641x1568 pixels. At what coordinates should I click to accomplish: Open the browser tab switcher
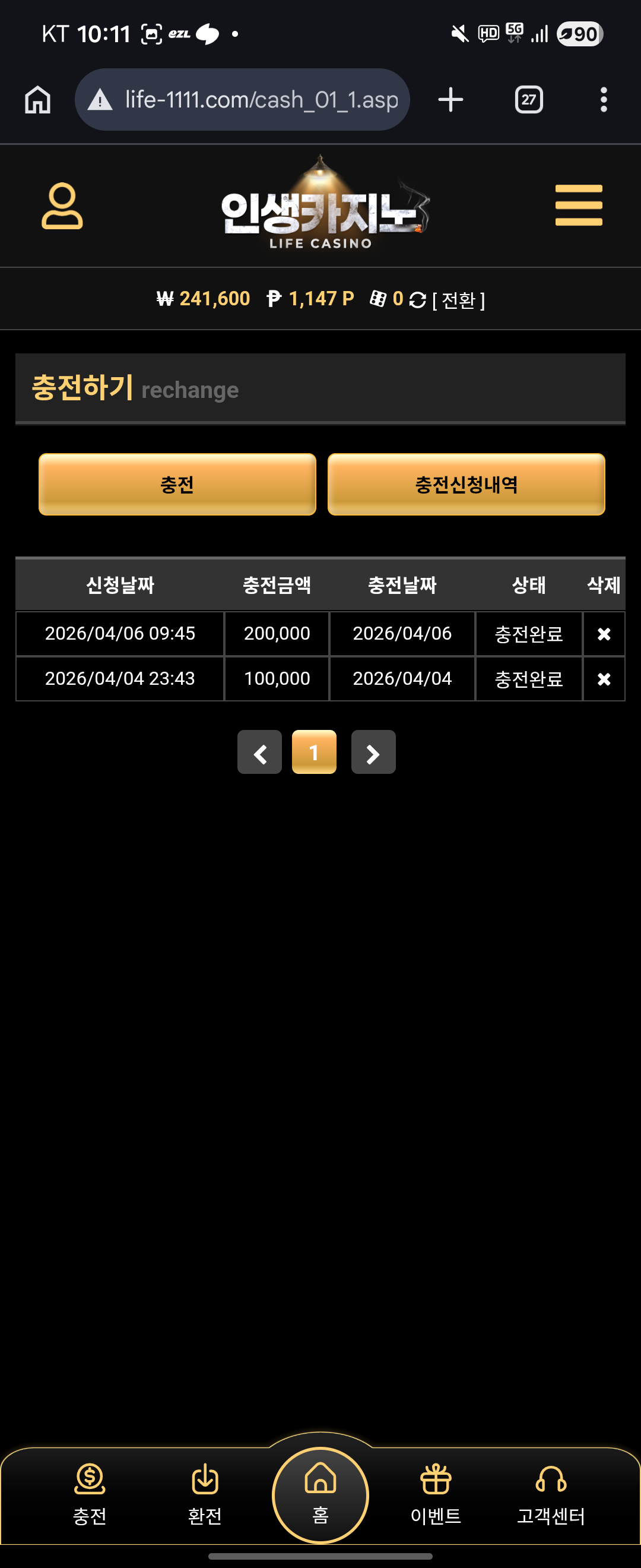pyautogui.click(x=528, y=100)
